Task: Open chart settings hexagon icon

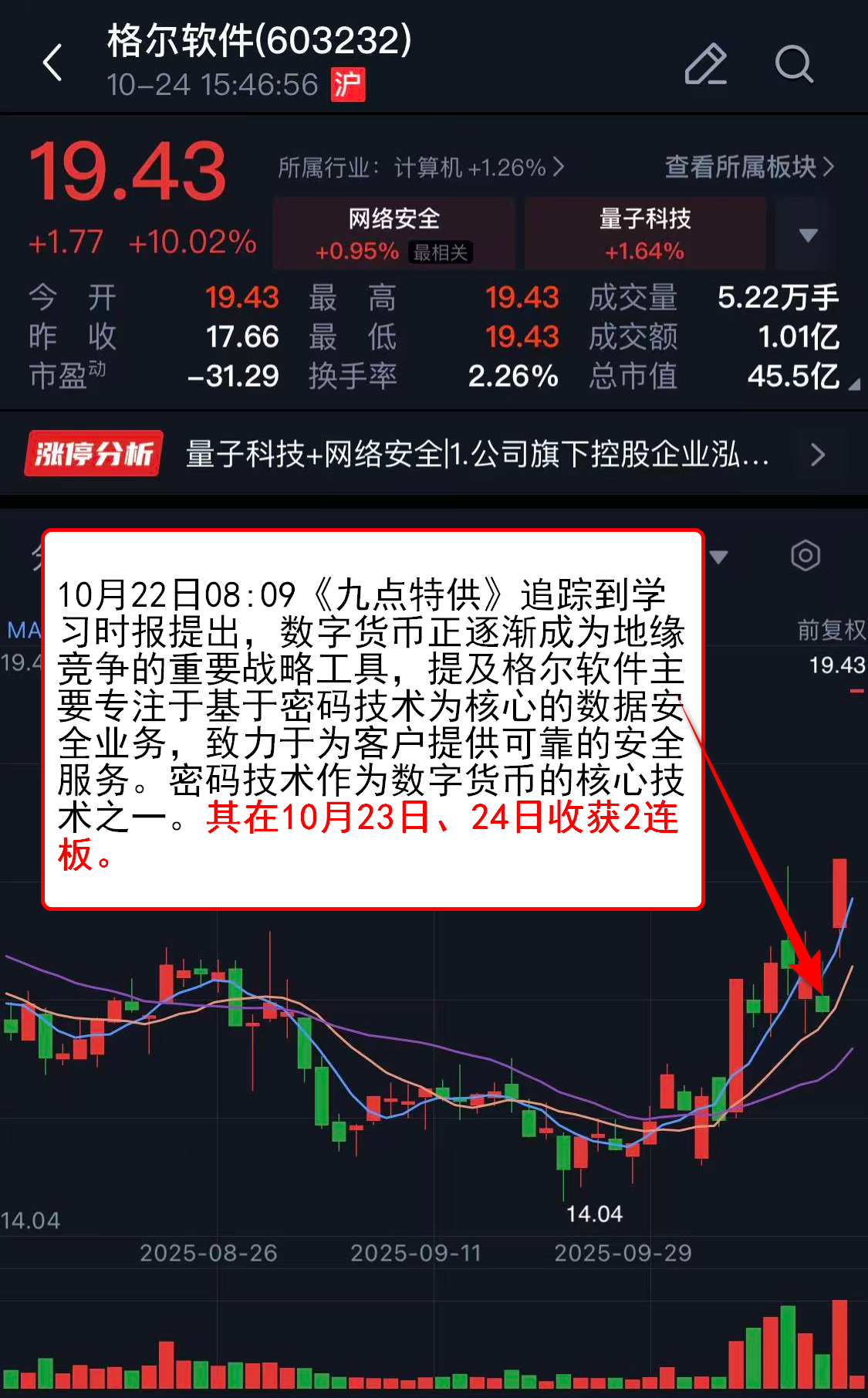Action: [805, 555]
